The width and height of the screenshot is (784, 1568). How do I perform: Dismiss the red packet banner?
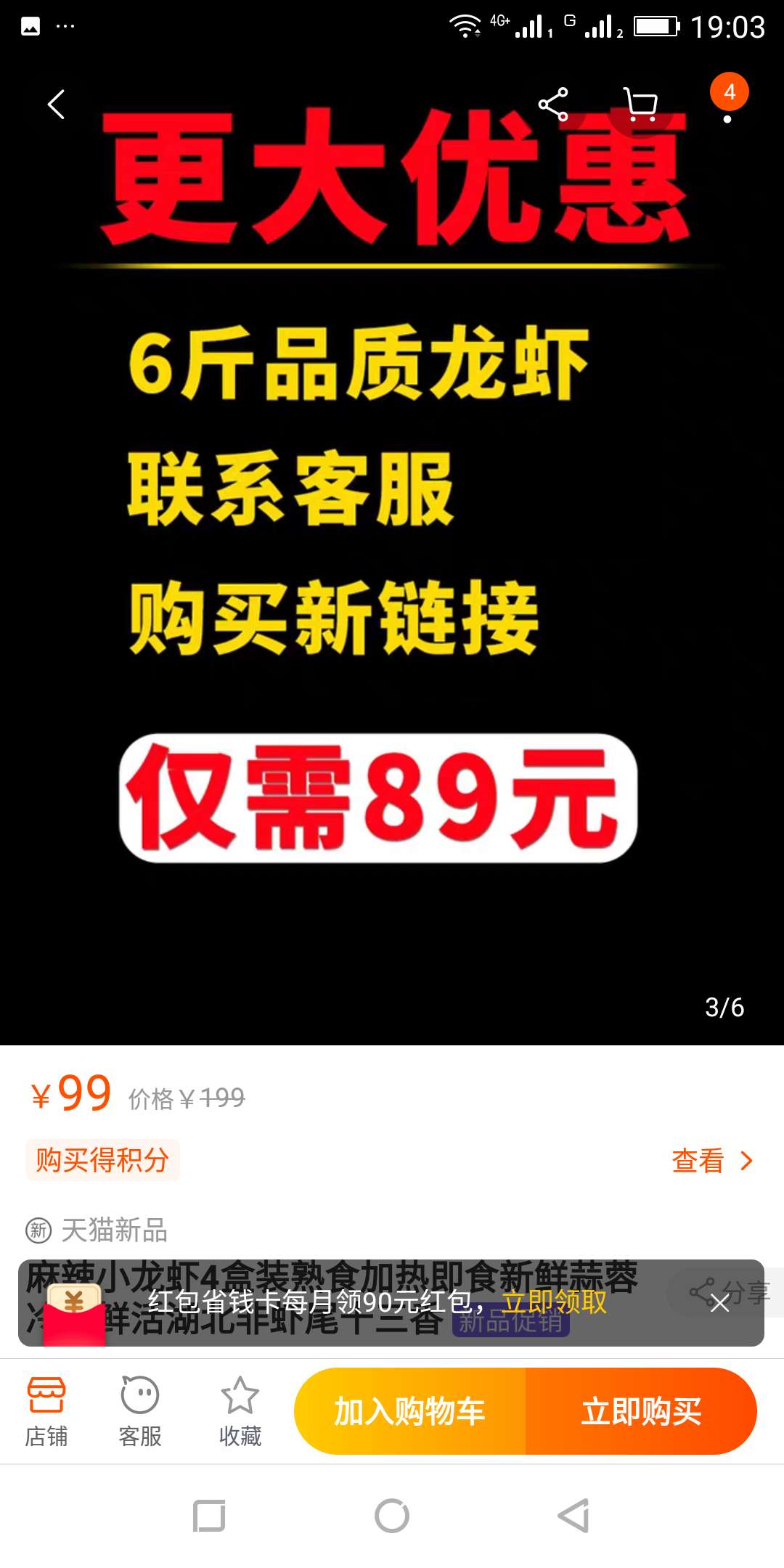pyautogui.click(x=719, y=1303)
